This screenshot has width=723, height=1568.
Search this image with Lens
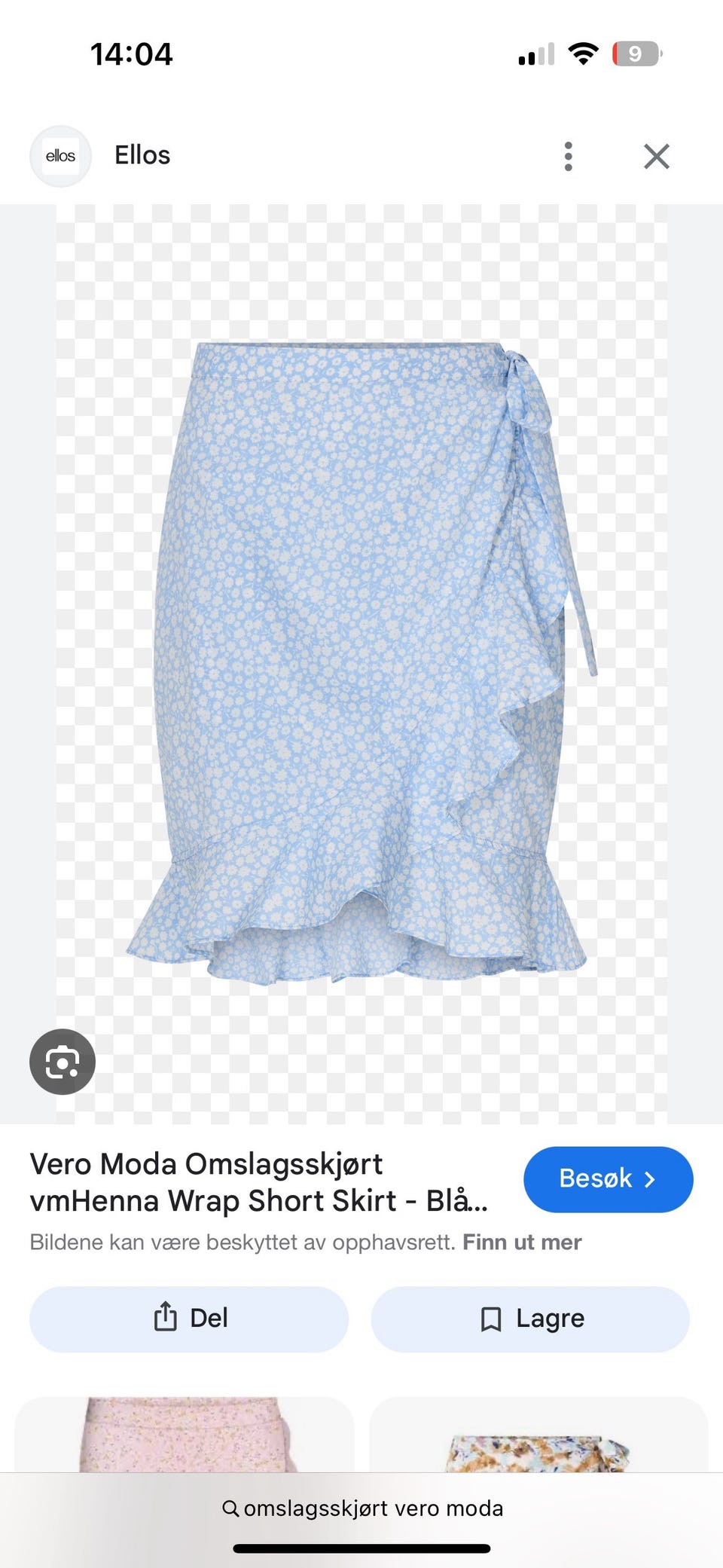point(63,1062)
